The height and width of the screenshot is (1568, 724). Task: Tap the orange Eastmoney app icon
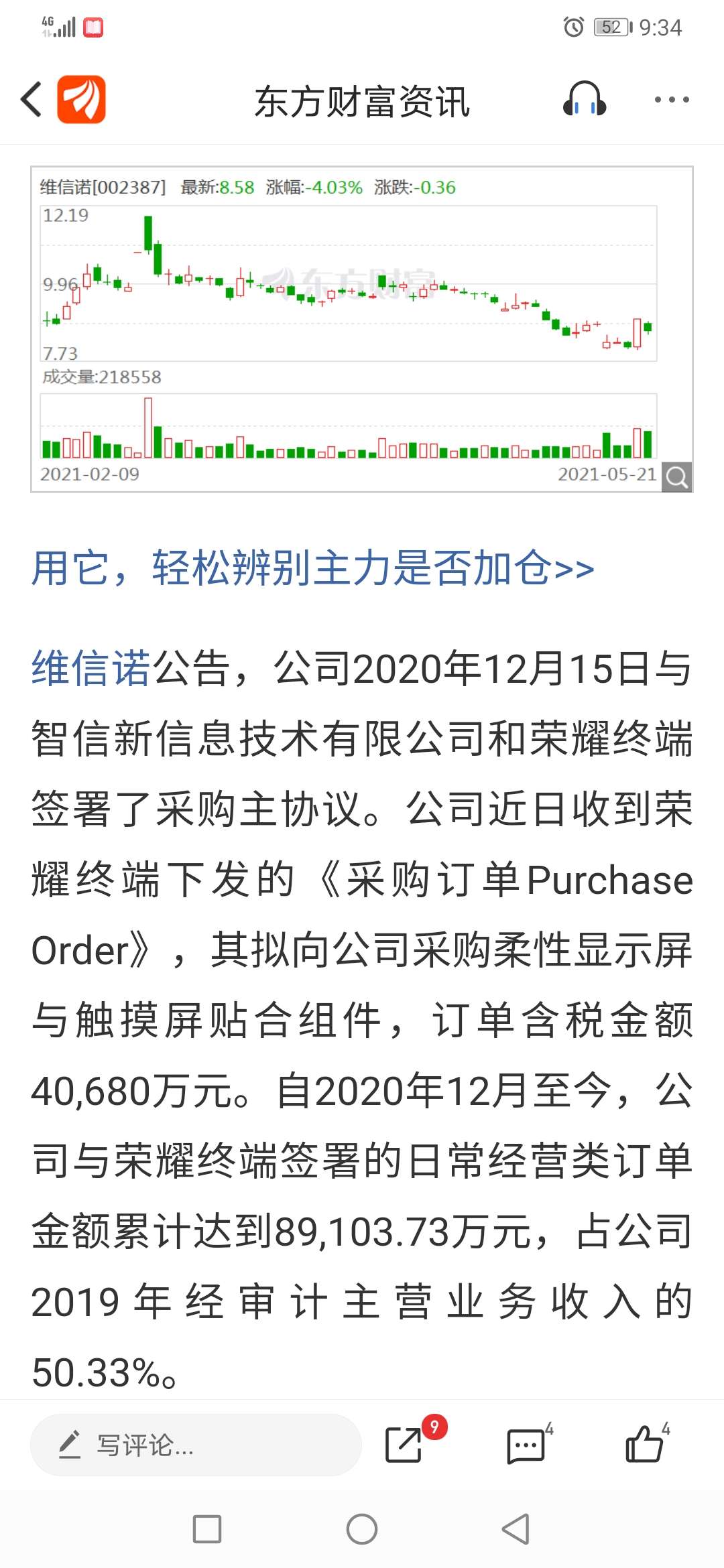click(x=81, y=100)
